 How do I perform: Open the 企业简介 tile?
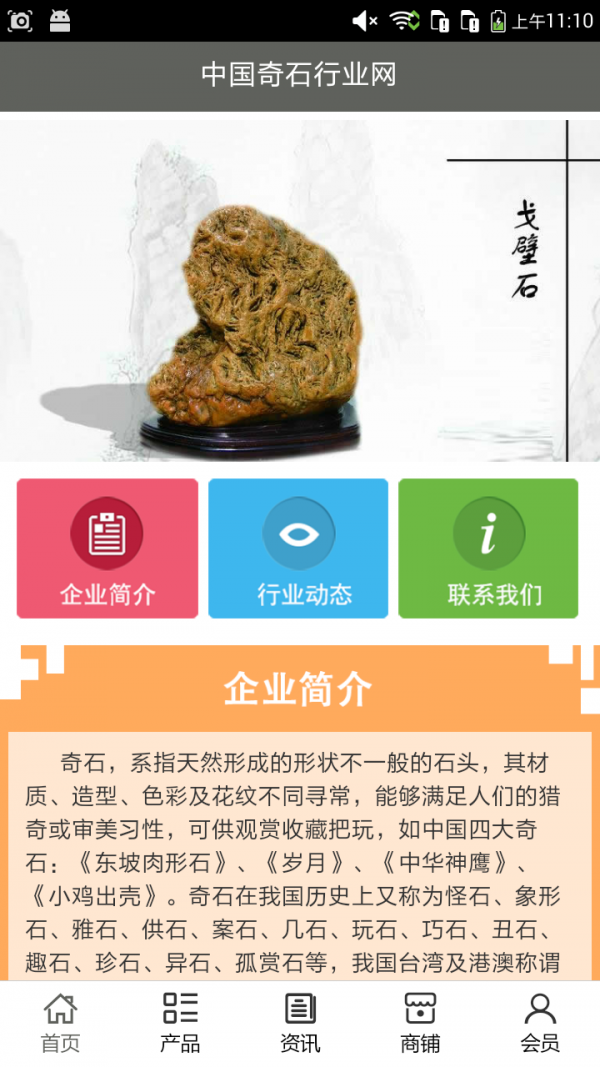pyautogui.click(x=107, y=548)
